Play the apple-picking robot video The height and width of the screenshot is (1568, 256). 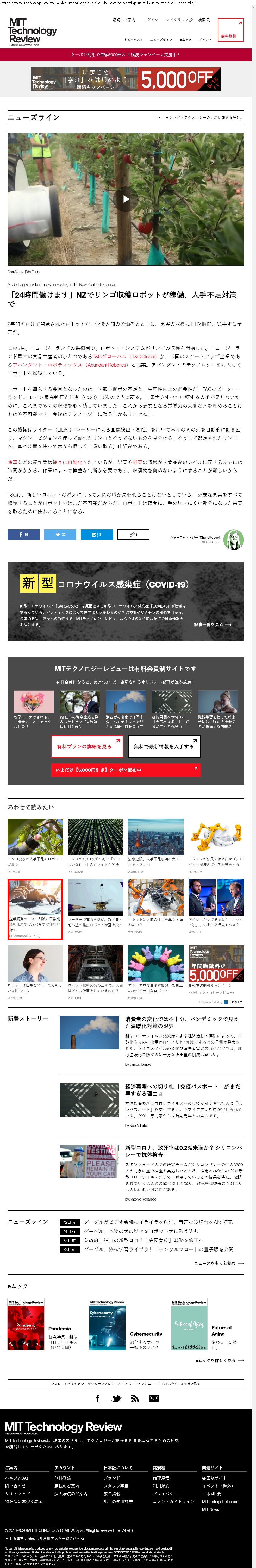point(126,198)
